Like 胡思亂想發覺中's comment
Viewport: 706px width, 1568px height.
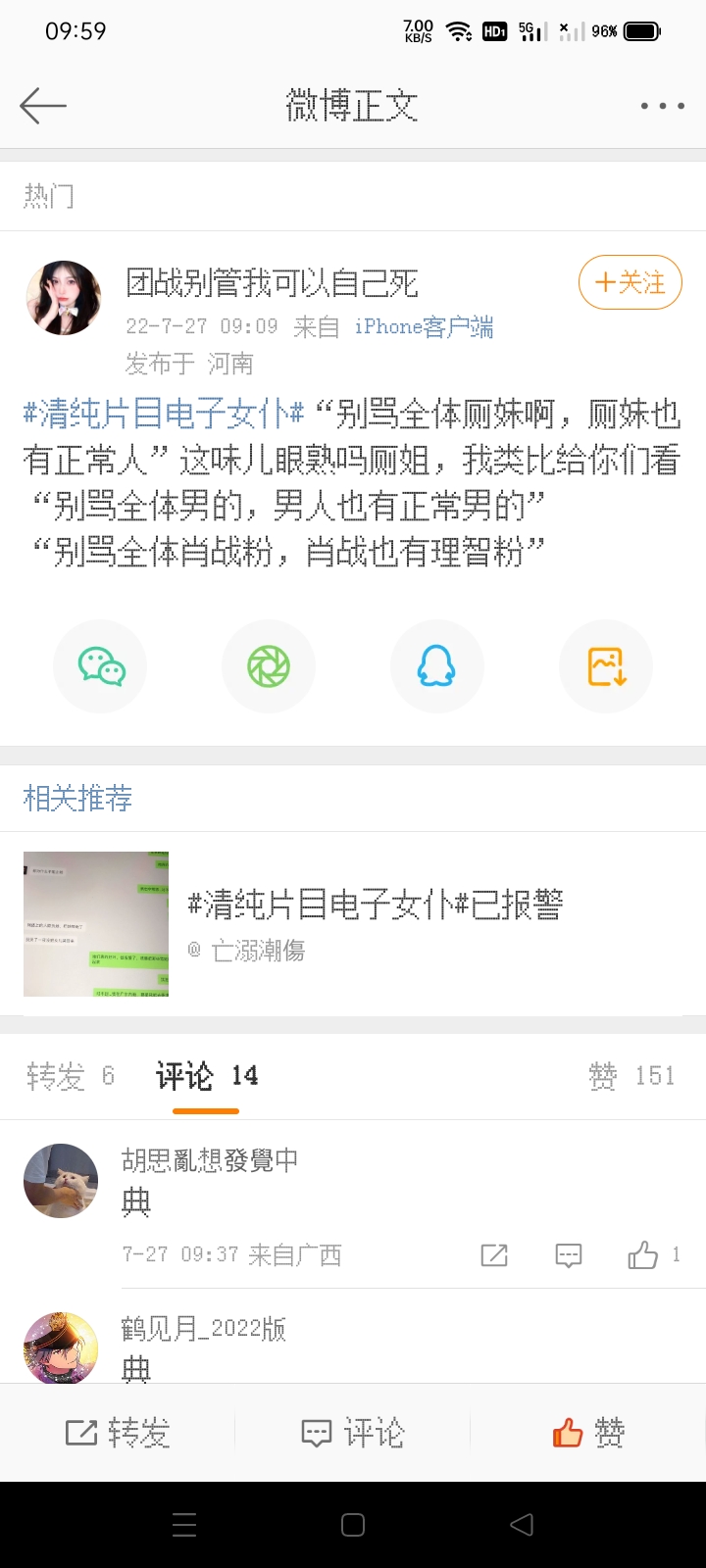tap(644, 1254)
